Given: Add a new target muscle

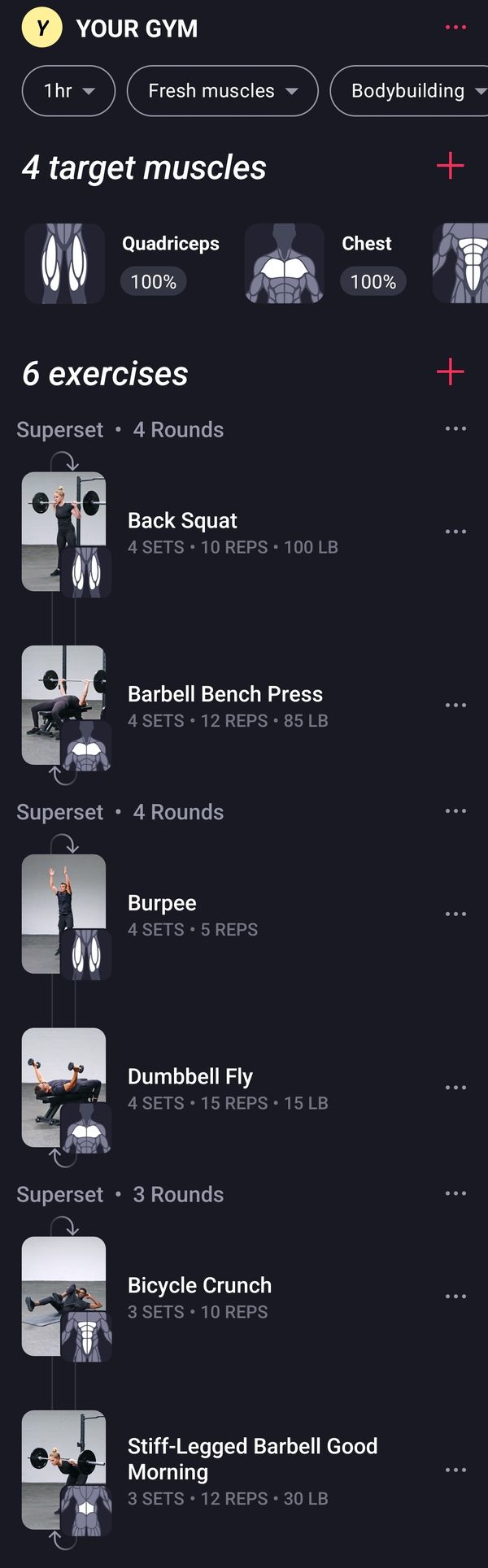Looking at the screenshot, I should 450,167.
